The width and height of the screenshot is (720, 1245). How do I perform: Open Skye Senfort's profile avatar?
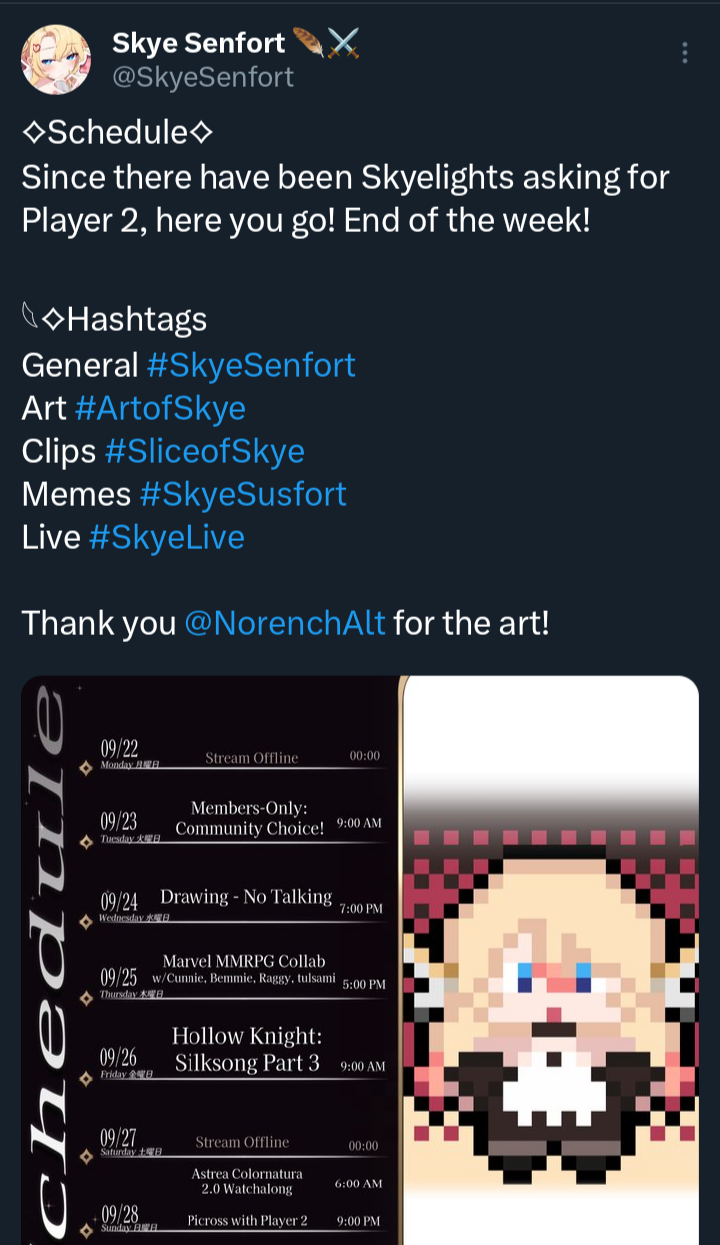pyautogui.click(x=56, y=60)
